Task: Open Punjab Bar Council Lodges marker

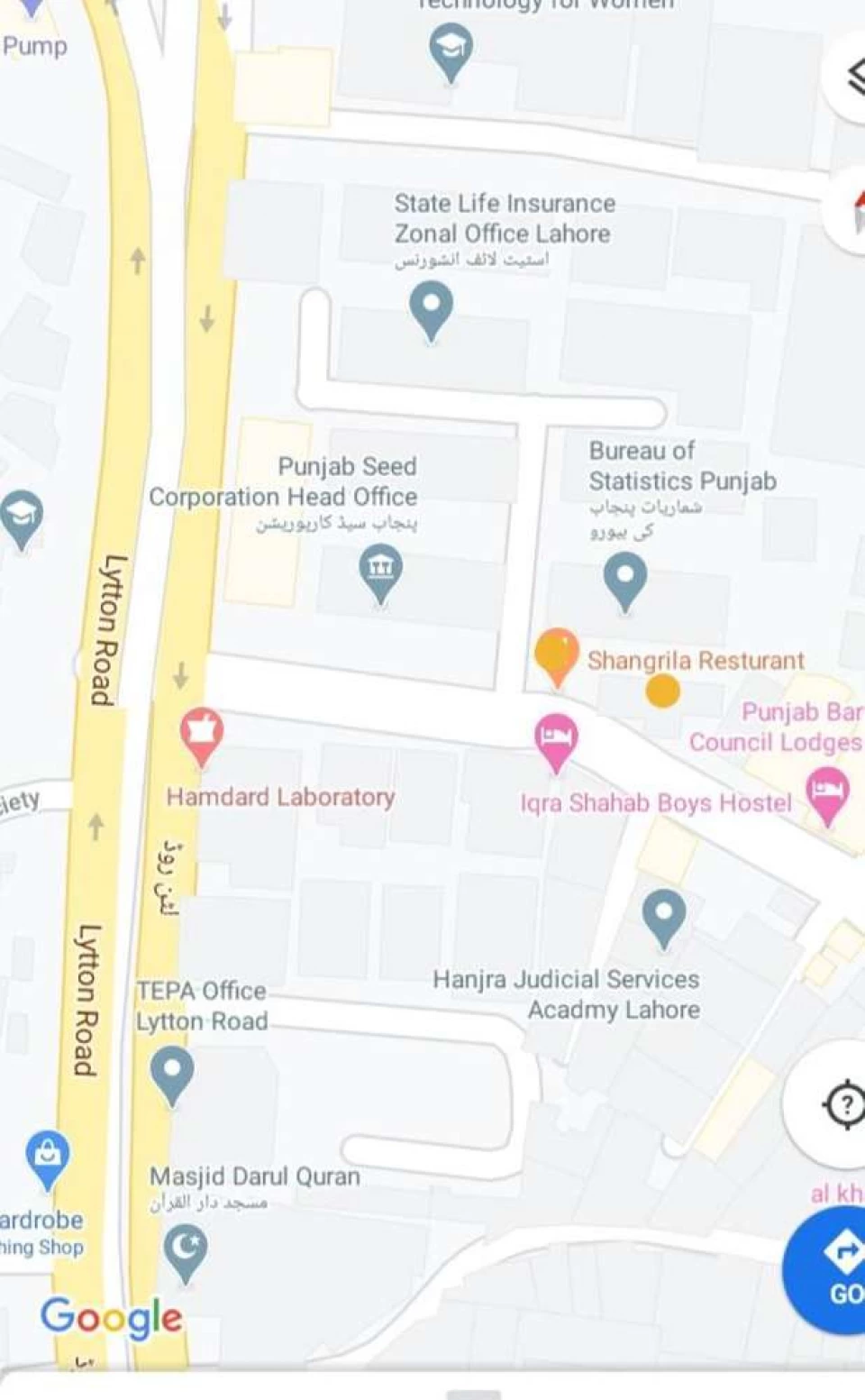Action: pos(826,793)
